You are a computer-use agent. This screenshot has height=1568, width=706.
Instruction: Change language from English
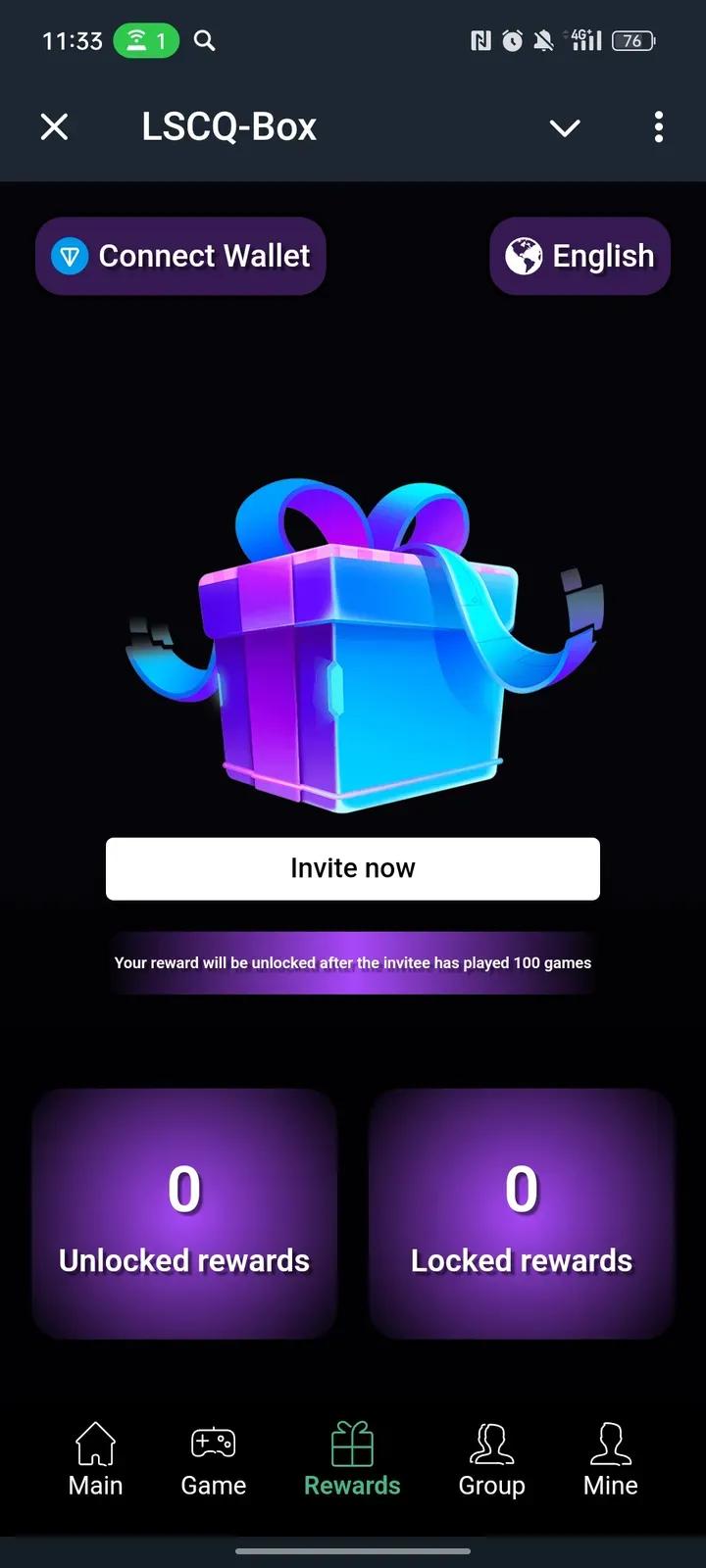[580, 256]
